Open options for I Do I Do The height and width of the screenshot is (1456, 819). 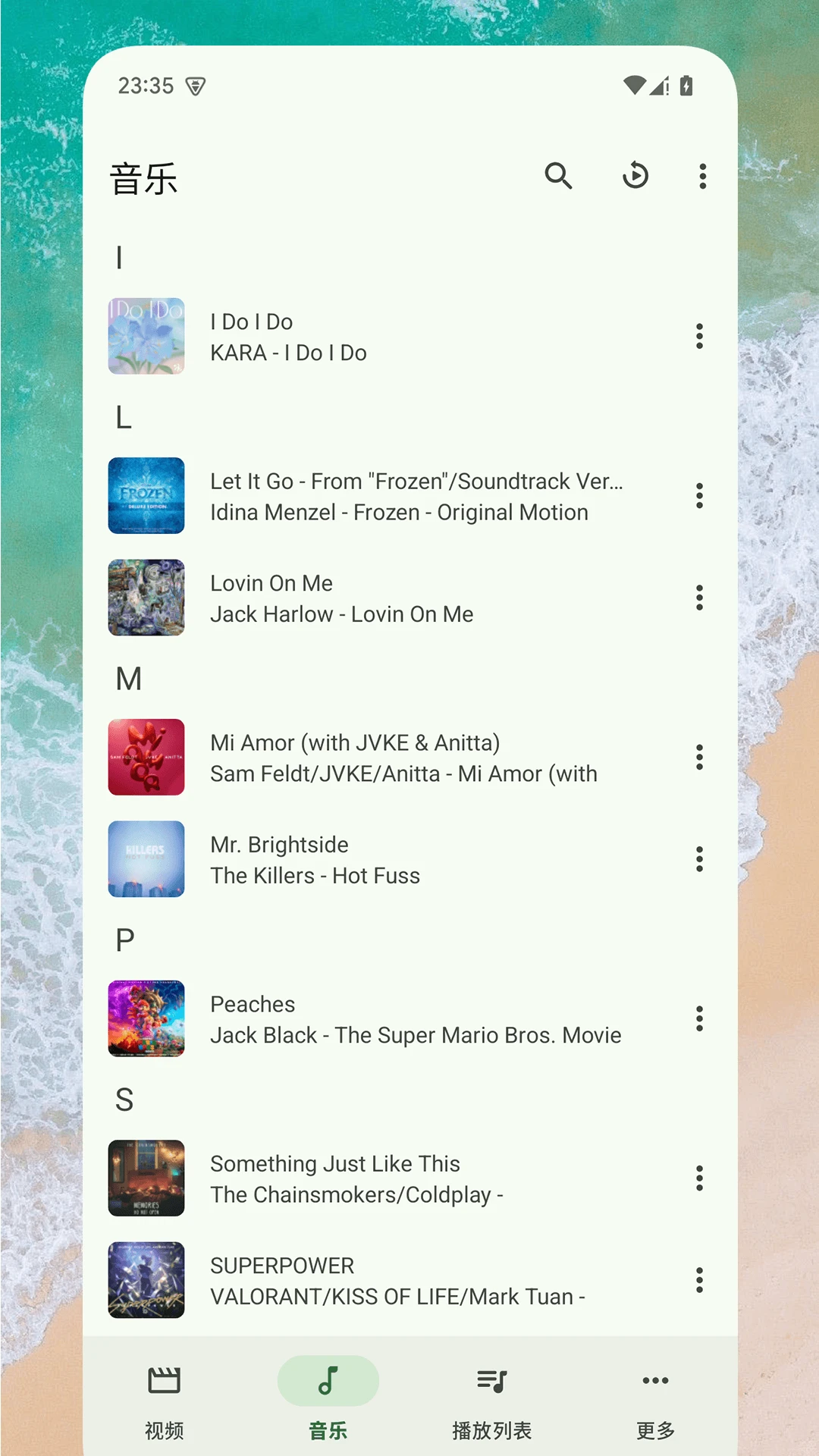[x=699, y=336]
